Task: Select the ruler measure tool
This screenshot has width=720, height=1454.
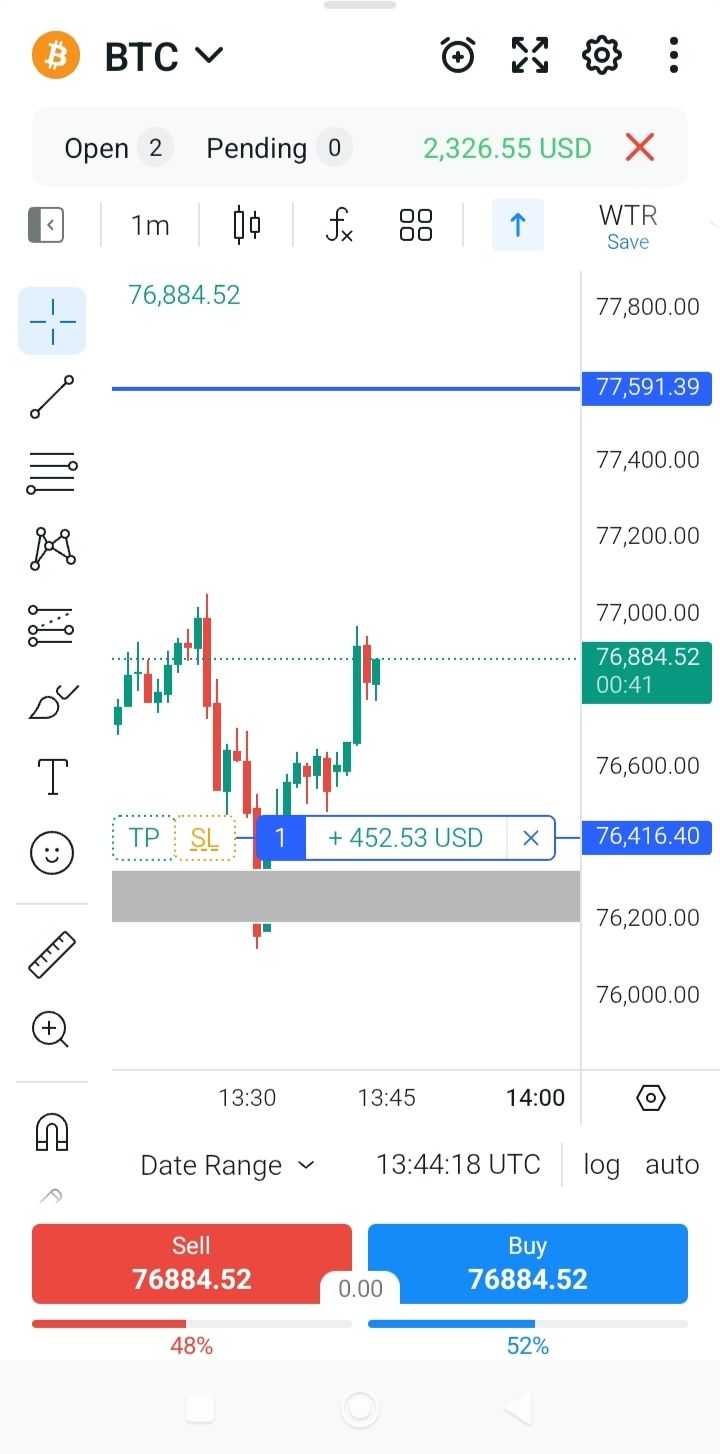Action: pos(52,953)
